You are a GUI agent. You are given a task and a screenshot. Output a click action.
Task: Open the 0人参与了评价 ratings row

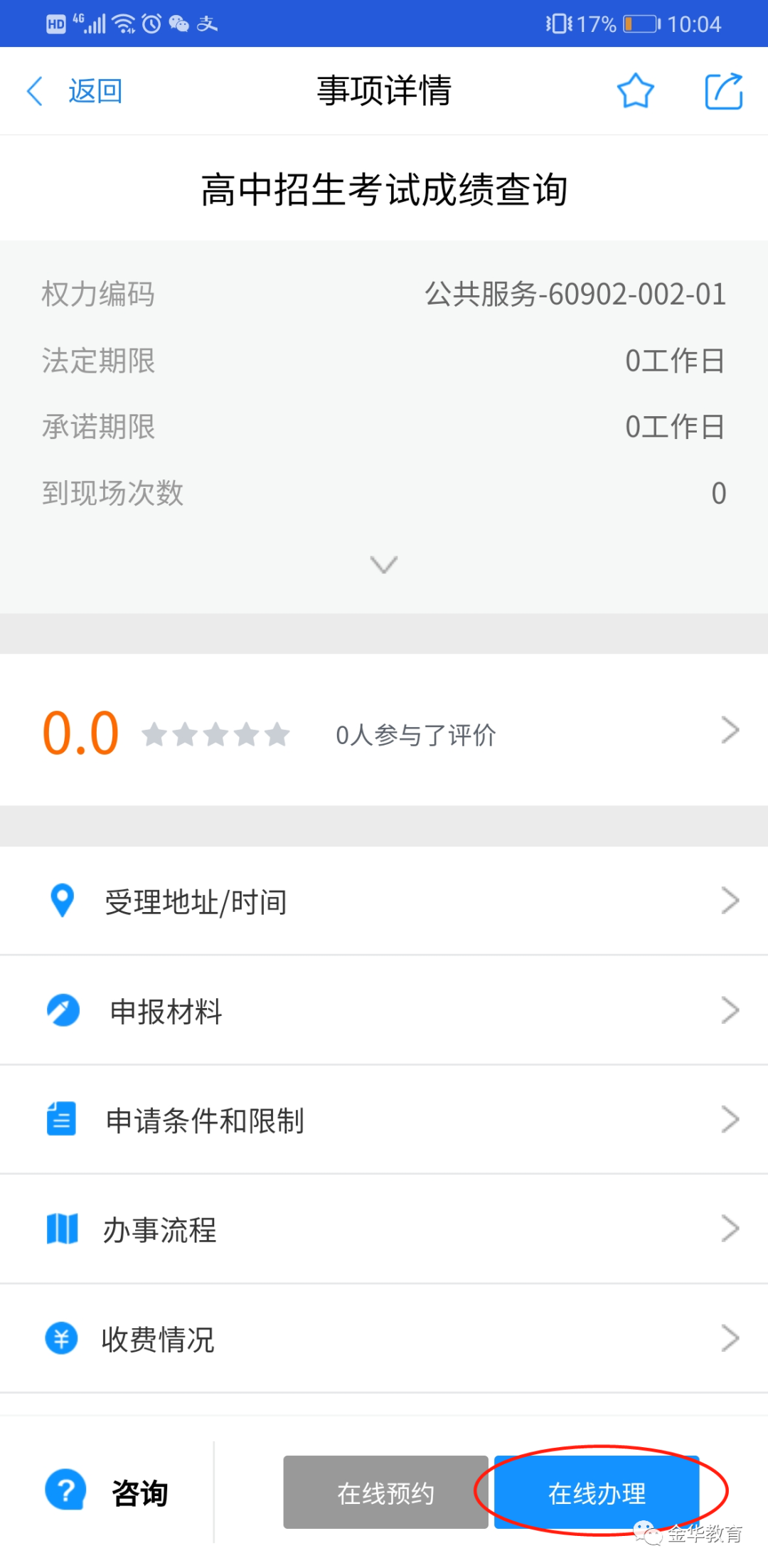415,734
